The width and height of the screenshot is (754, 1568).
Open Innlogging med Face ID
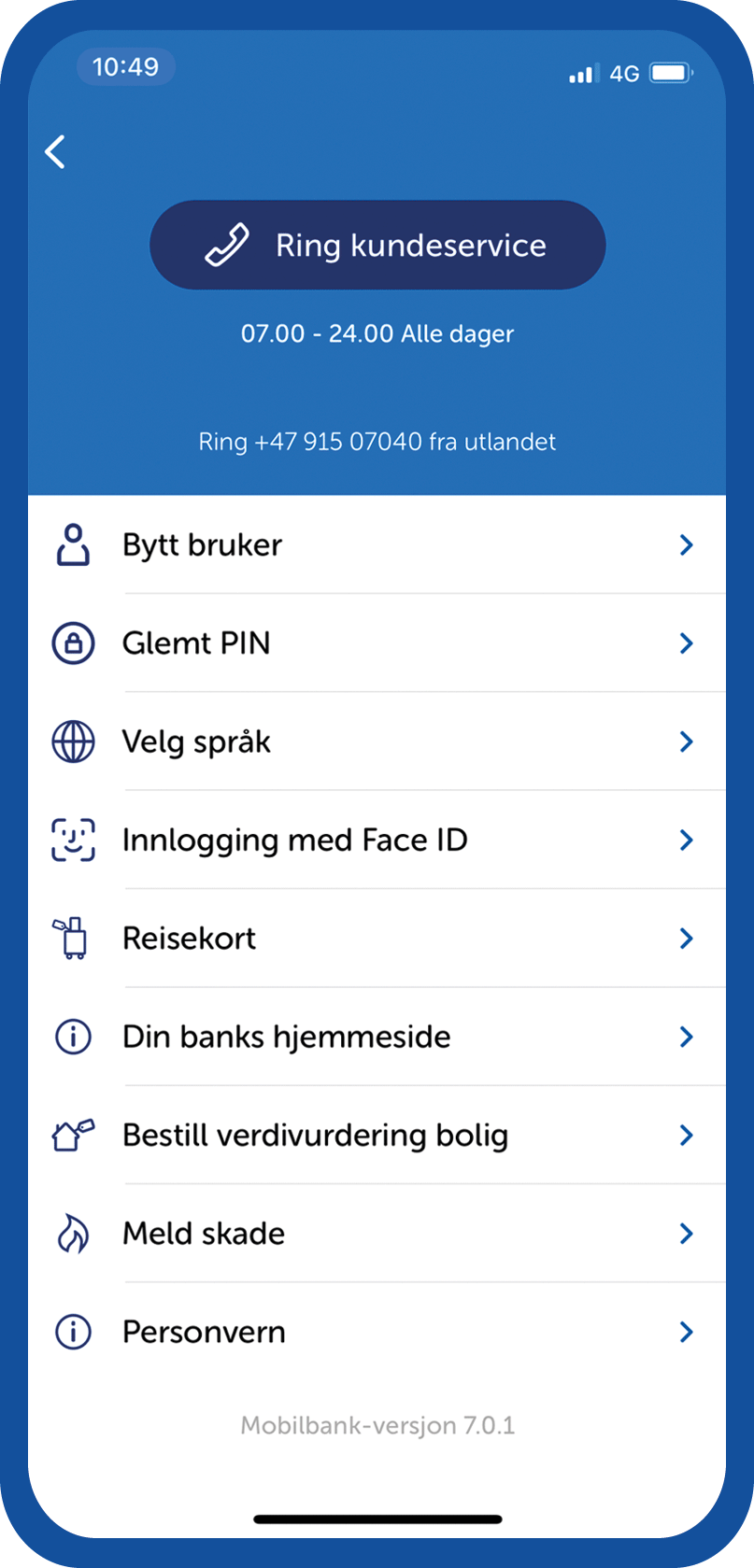click(x=377, y=841)
